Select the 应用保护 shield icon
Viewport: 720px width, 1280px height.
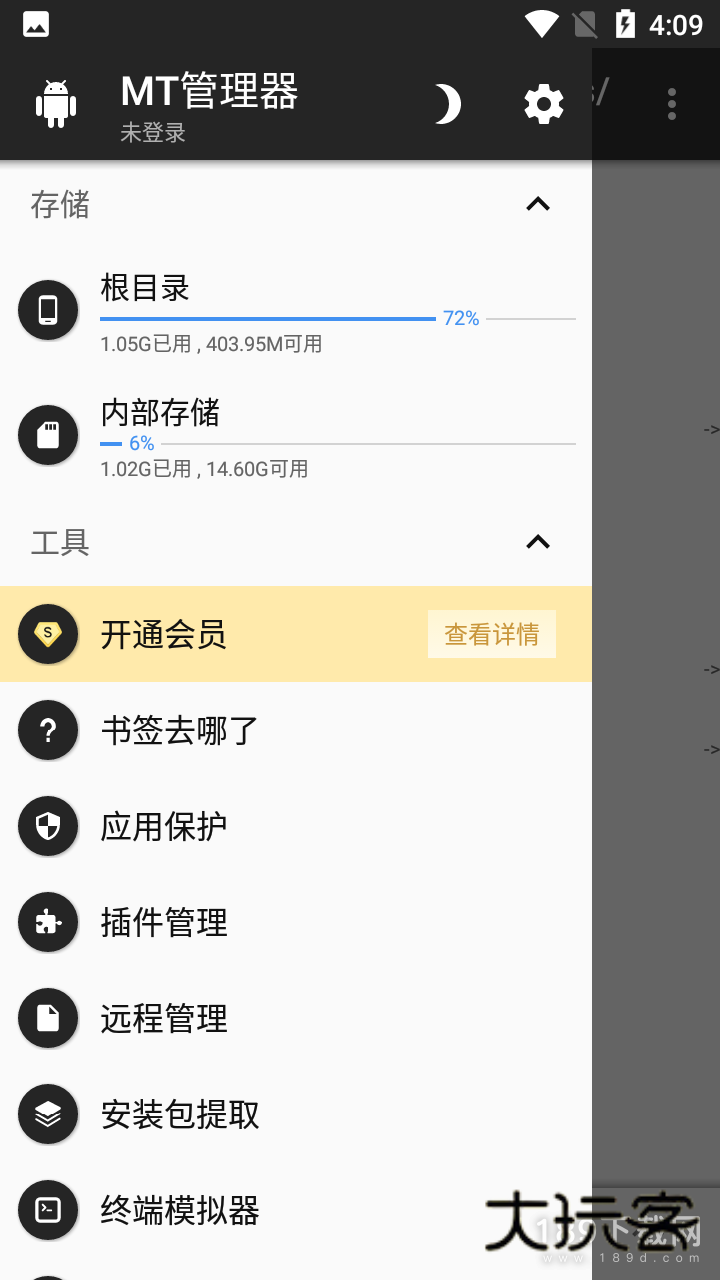point(48,826)
